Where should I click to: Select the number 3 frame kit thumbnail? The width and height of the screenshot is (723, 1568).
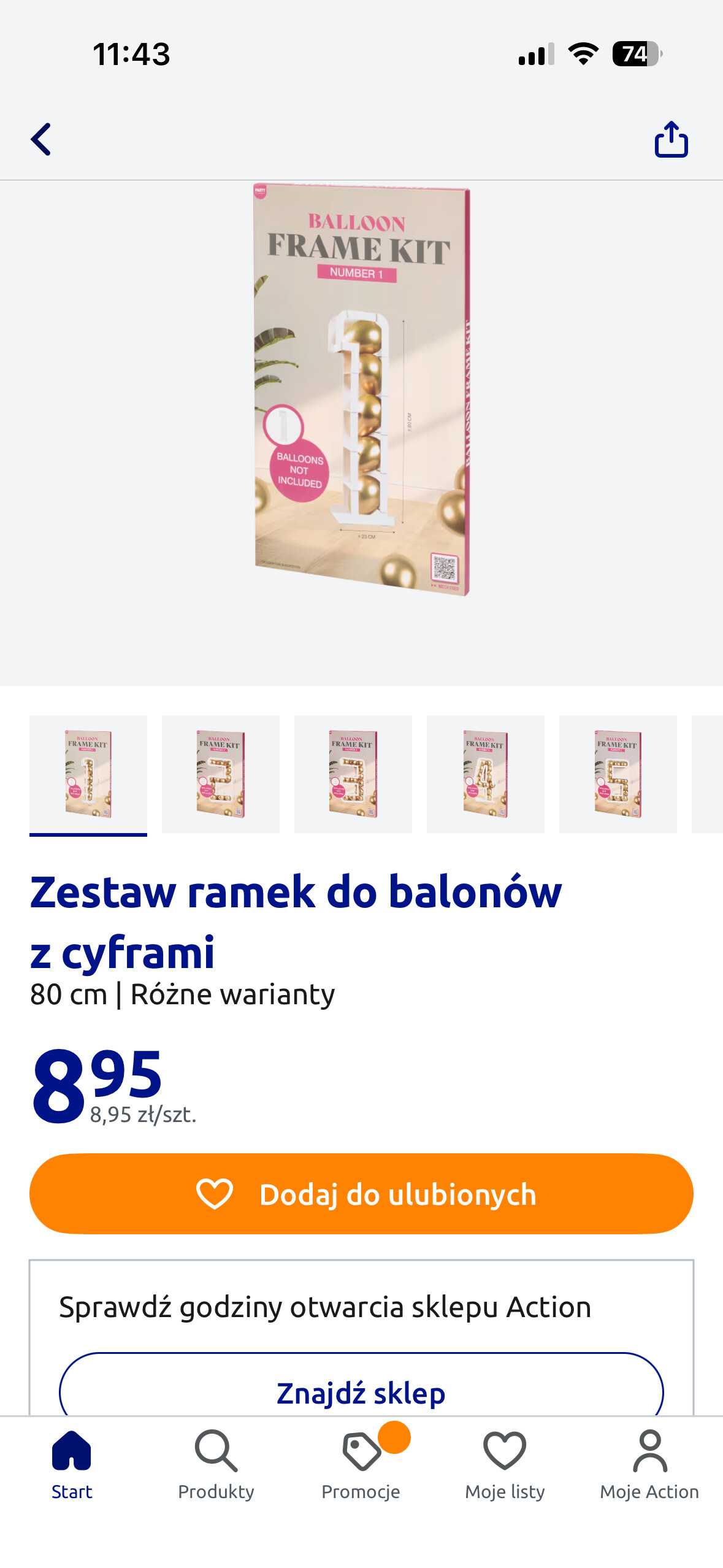(353, 774)
